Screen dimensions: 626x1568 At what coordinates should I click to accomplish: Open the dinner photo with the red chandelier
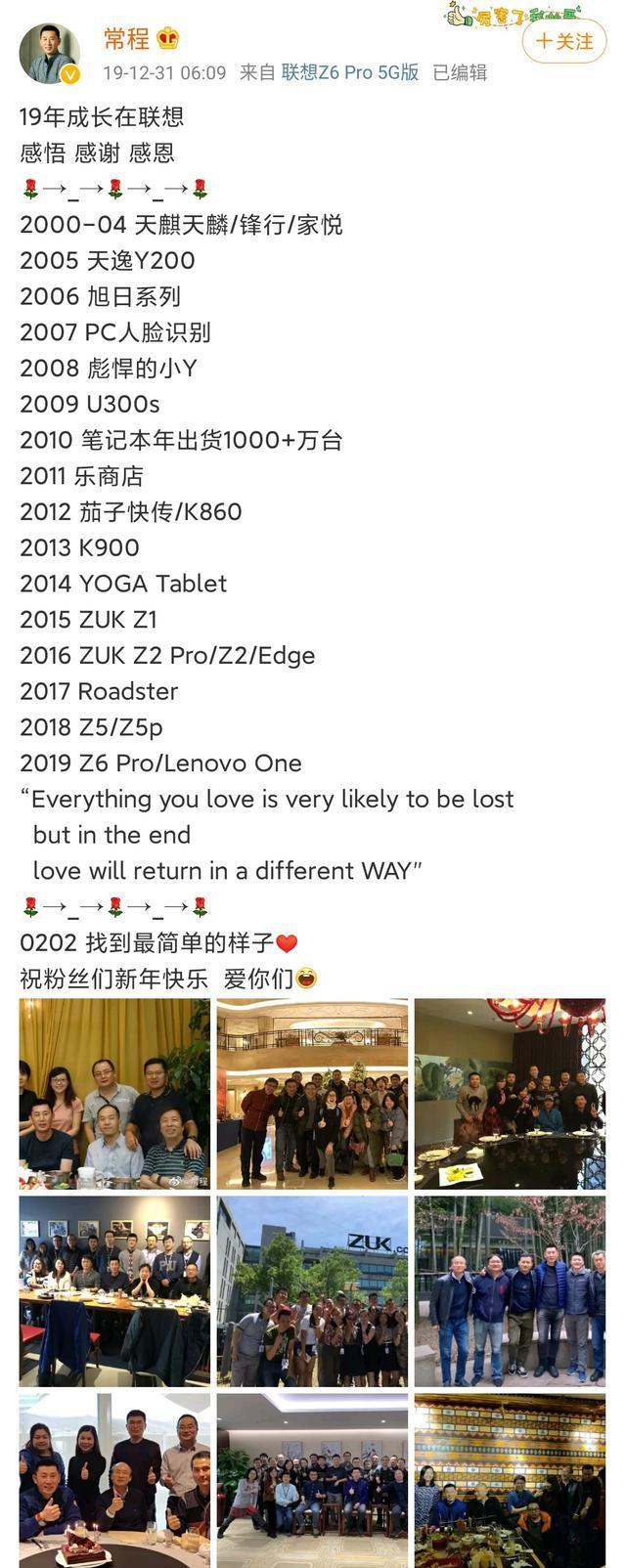(x=510, y=1094)
